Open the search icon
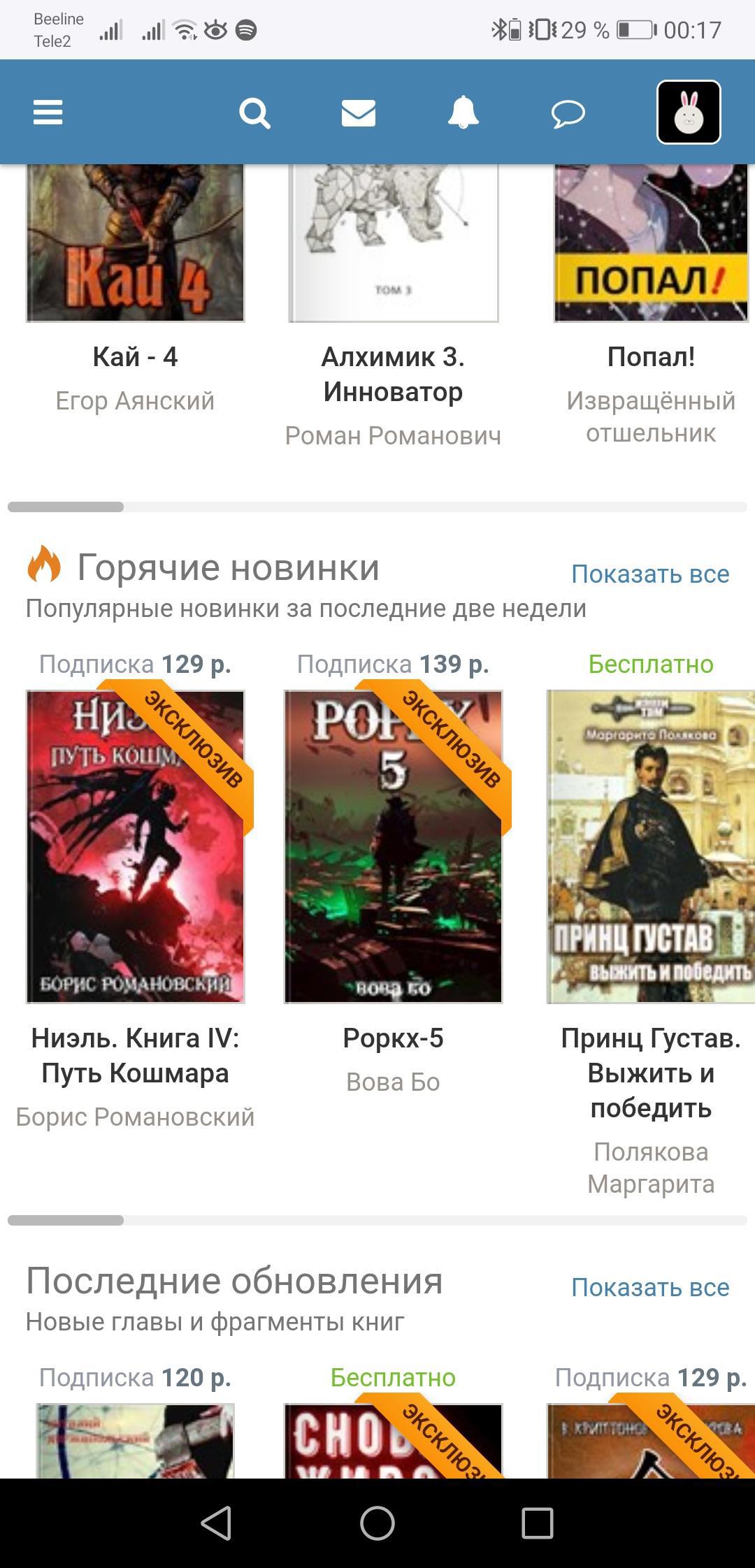The image size is (755, 1568). (x=254, y=112)
